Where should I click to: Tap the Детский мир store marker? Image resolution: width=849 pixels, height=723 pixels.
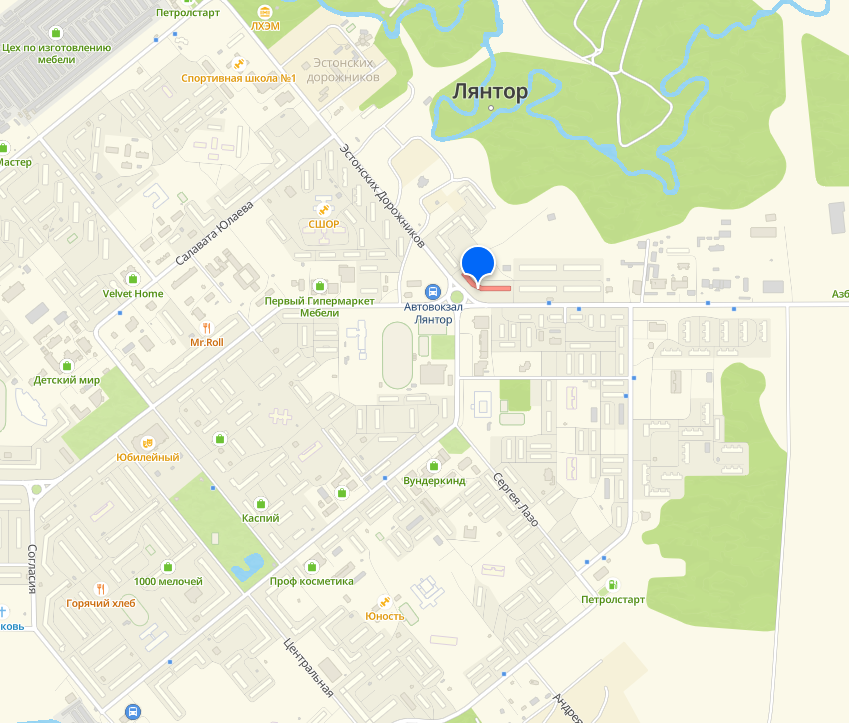click(x=68, y=365)
